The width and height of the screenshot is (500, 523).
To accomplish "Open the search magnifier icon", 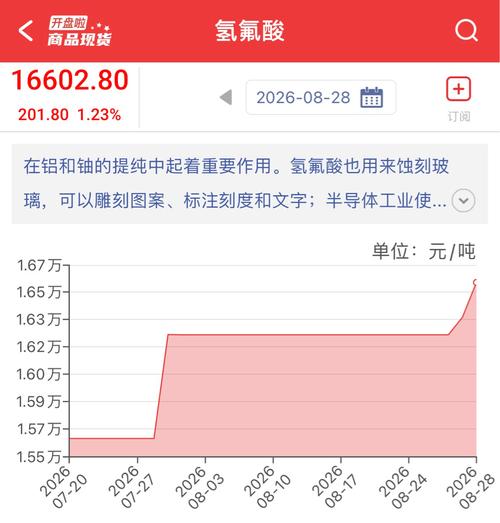I will (x=466, y=31).
